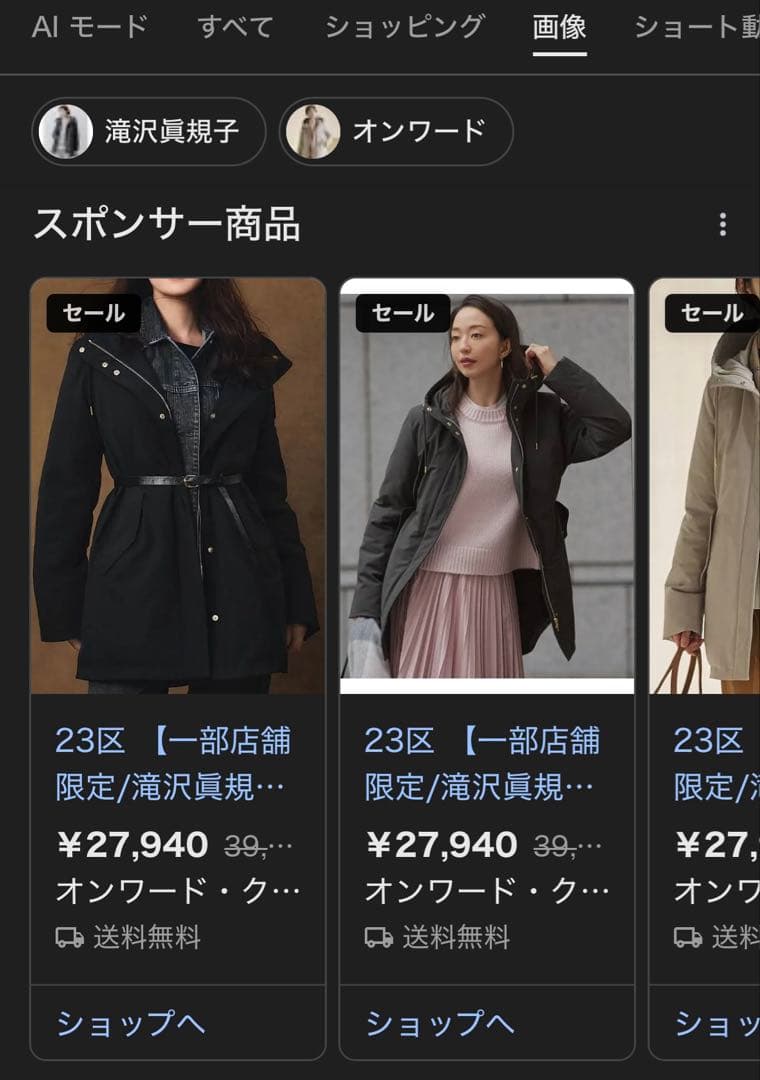This screenshot has height=1080, width=760.
Task: Tap the オンワード filter chip avatar image
Action: [x=311, y=131]
